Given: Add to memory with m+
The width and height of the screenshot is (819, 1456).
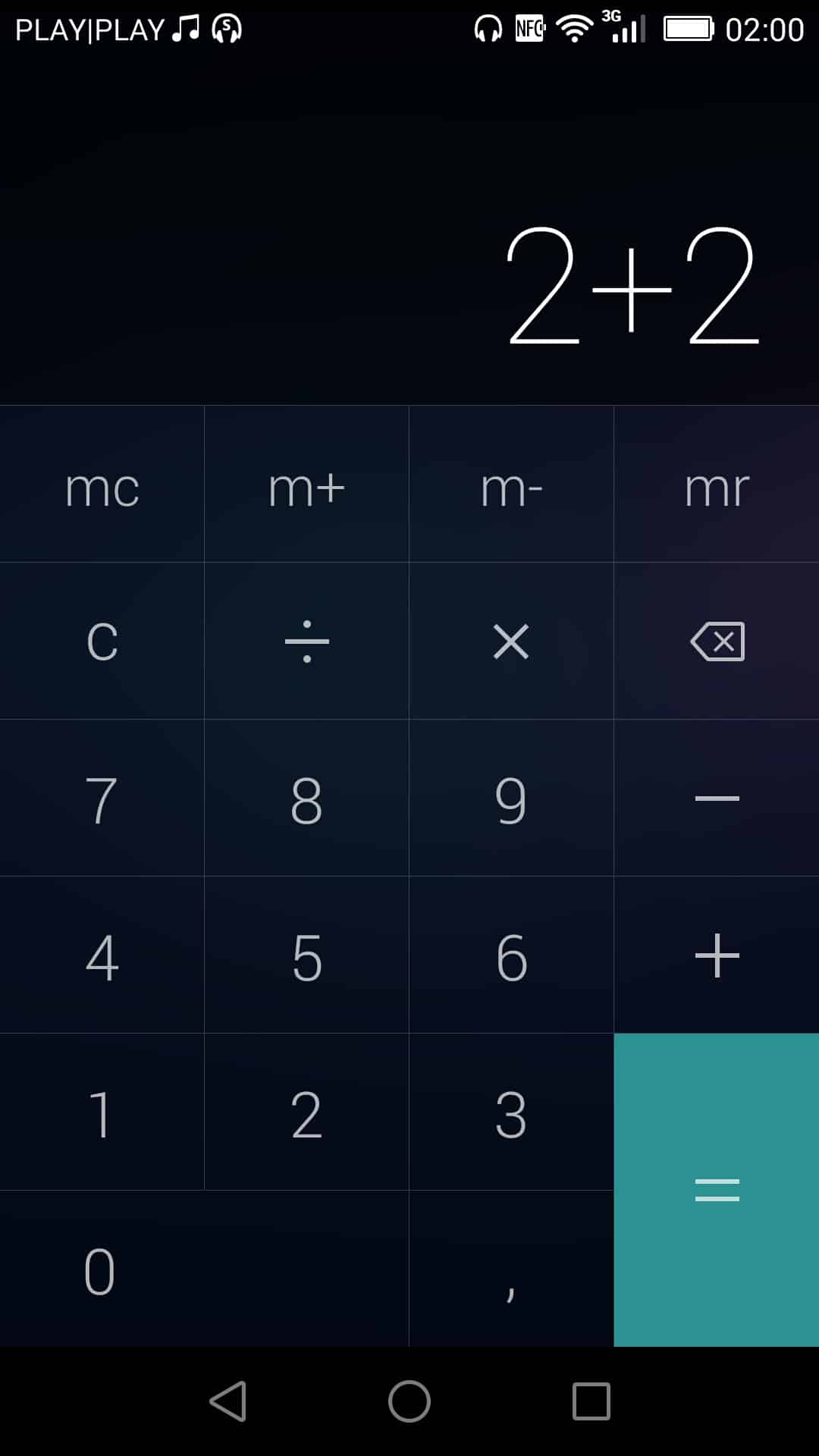Looking at the screenshot, I should tap(306, 487).
